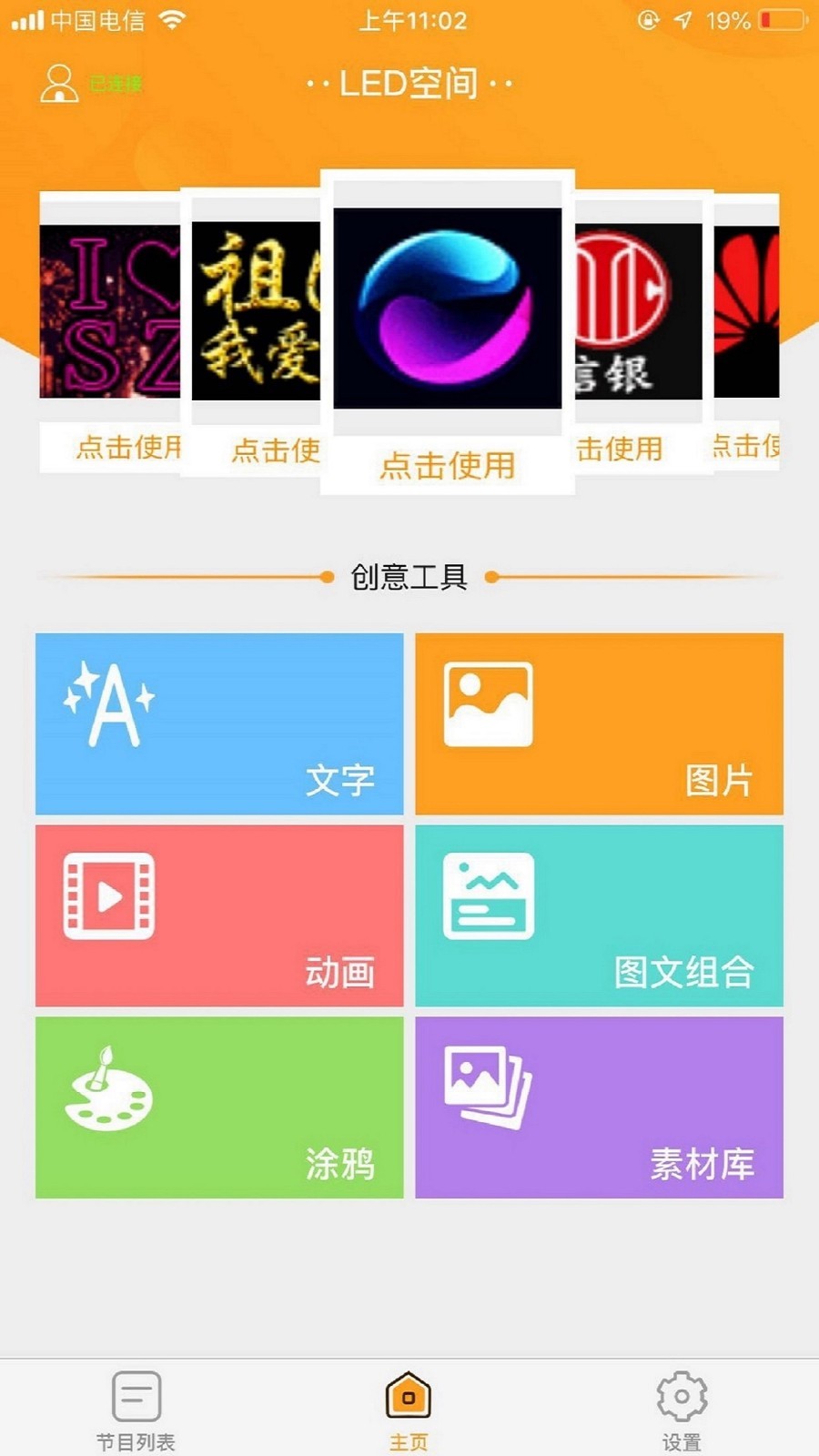Select the center sphere logo template thumbnail
The width and height of the screenshot is (819, 1456).
[x=448, y=309]
